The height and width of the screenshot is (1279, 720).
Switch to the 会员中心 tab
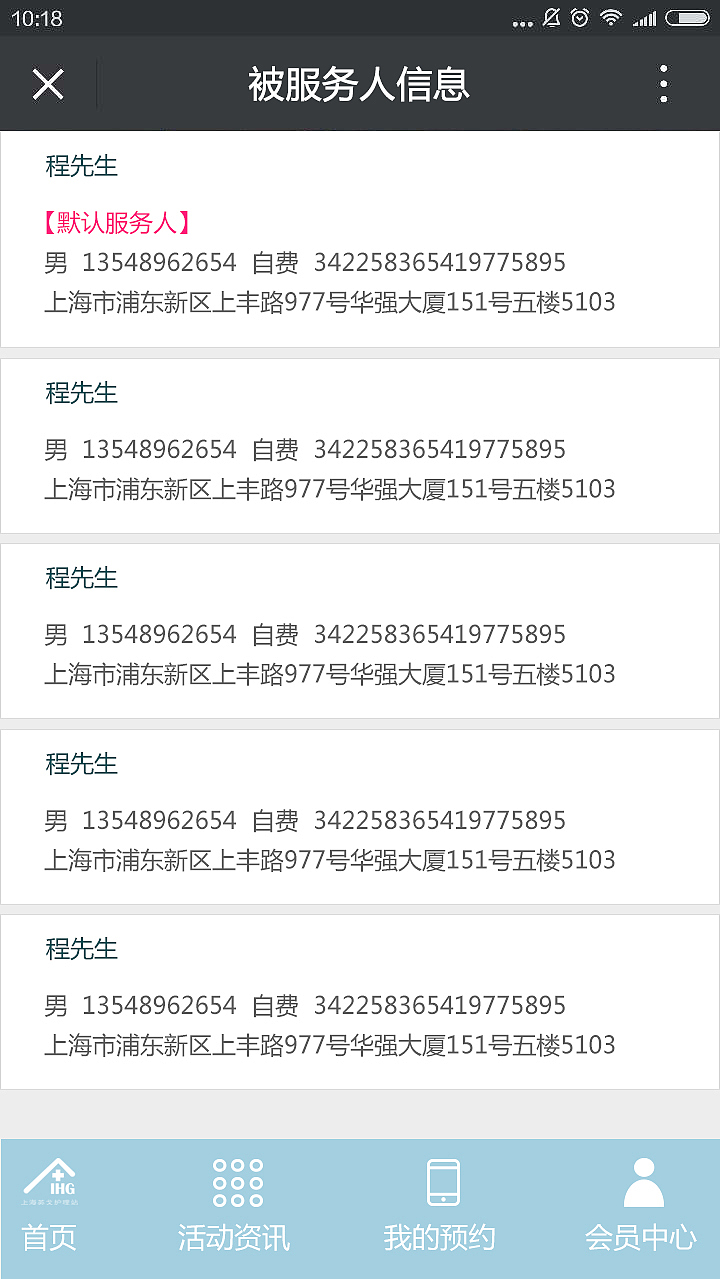[643, 1237]
